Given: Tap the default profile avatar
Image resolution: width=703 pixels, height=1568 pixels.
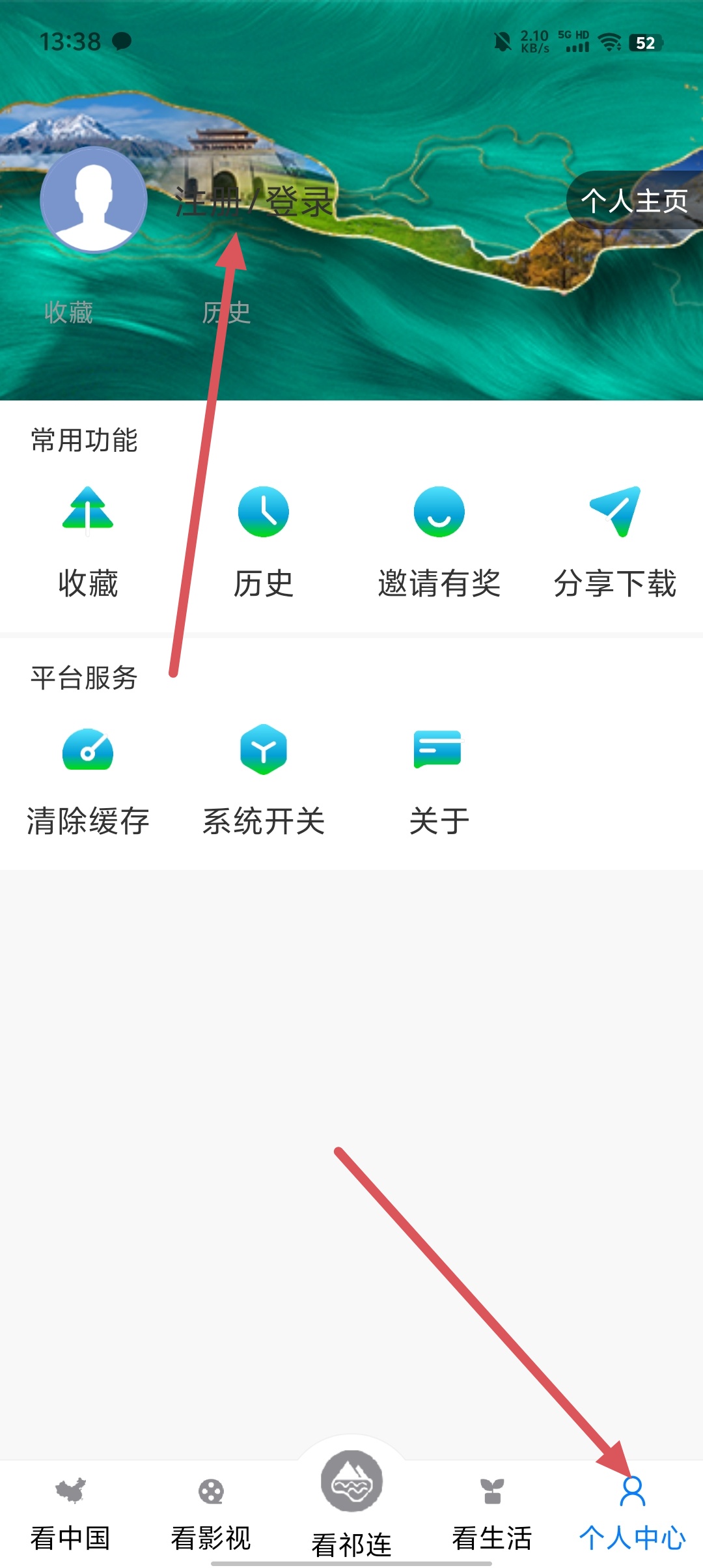Looking at the screenshot, I should 94,200.
